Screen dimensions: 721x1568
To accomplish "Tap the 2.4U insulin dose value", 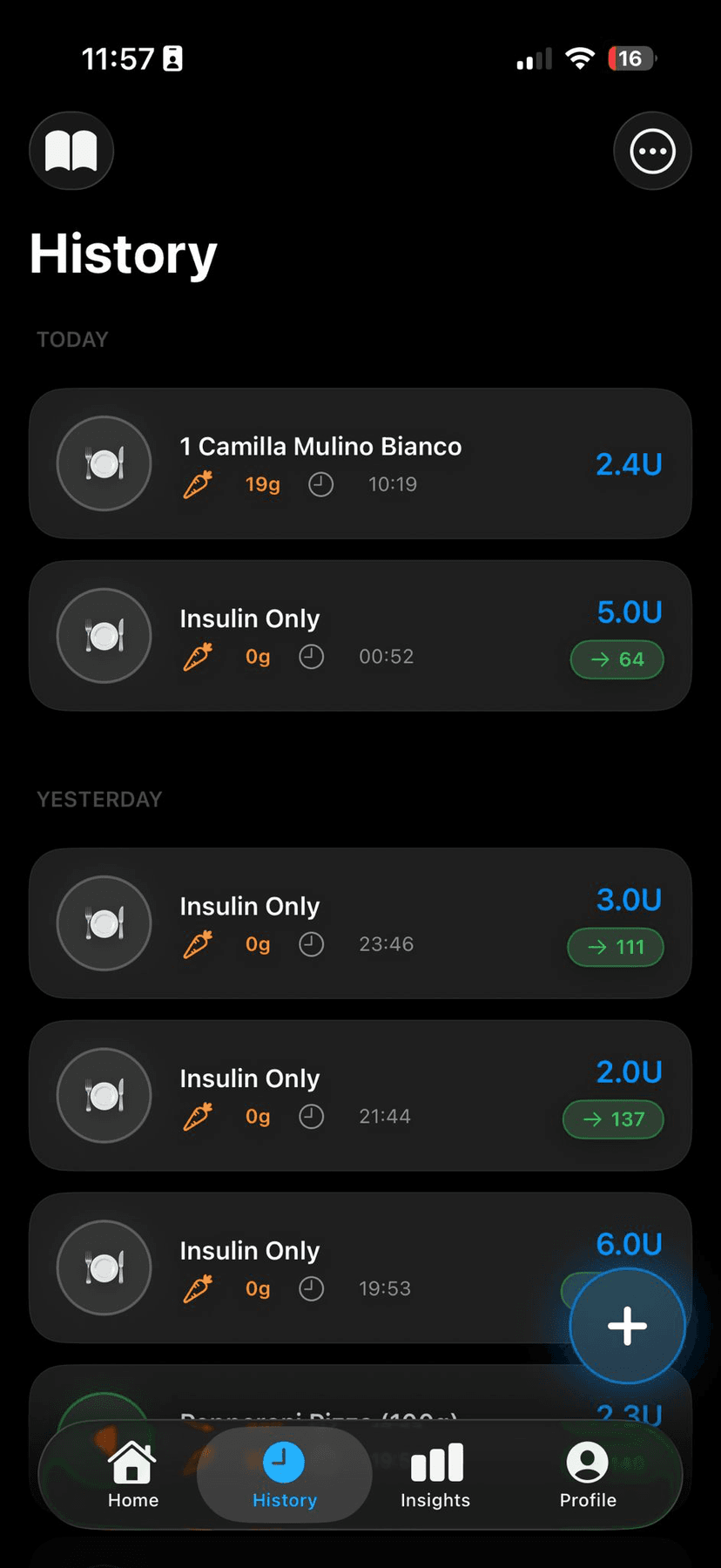I will click(x=629, y=463).
